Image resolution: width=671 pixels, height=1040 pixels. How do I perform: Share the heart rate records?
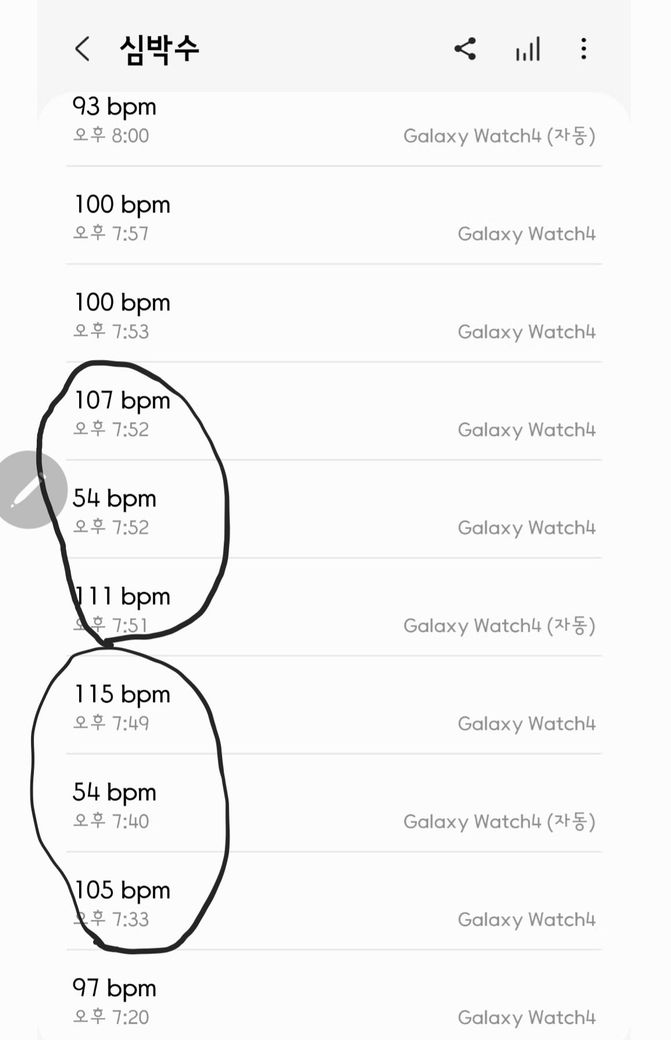click(465, 48)
